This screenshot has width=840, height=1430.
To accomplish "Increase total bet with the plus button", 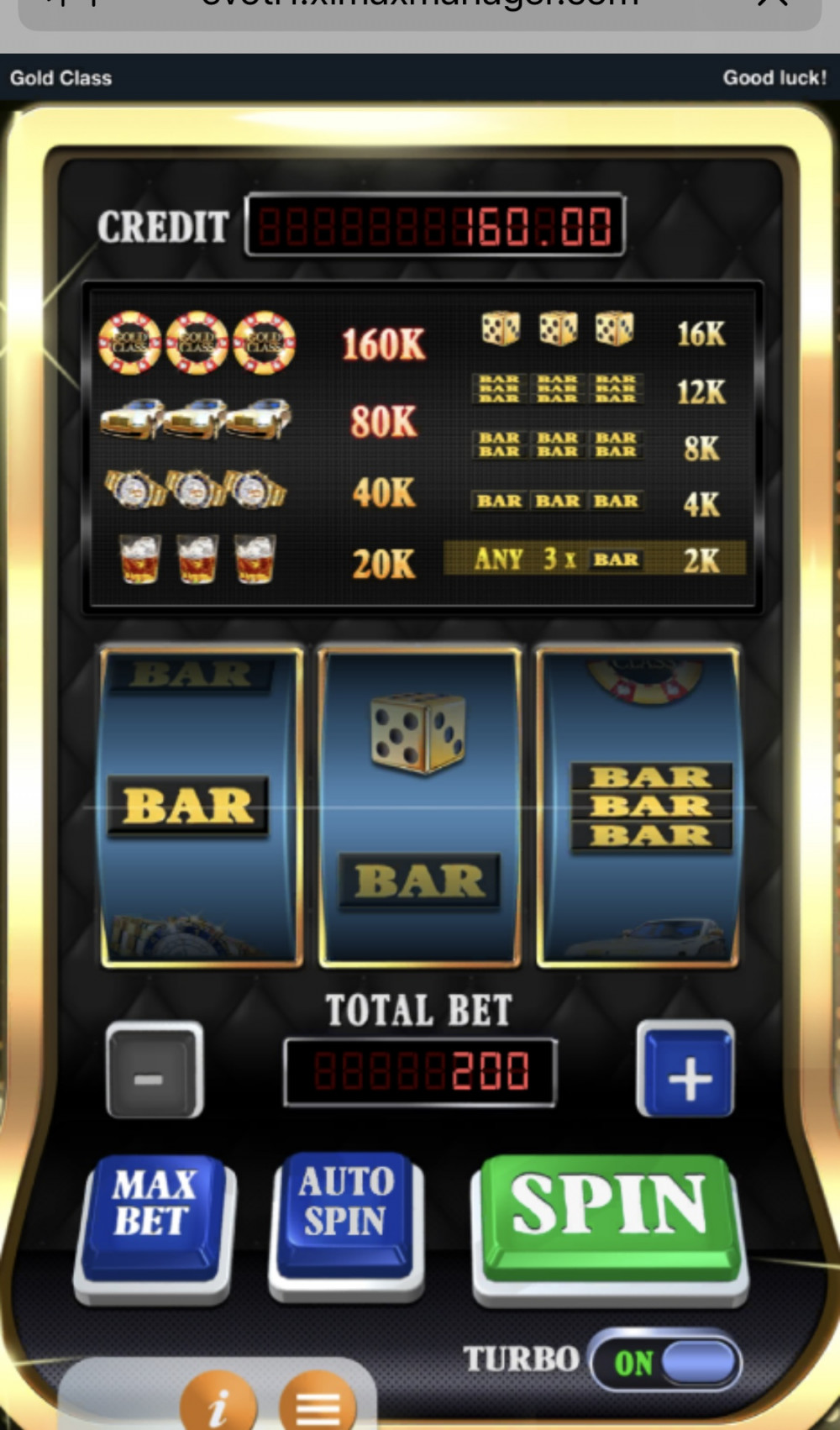I will (x=686, y=1071).
